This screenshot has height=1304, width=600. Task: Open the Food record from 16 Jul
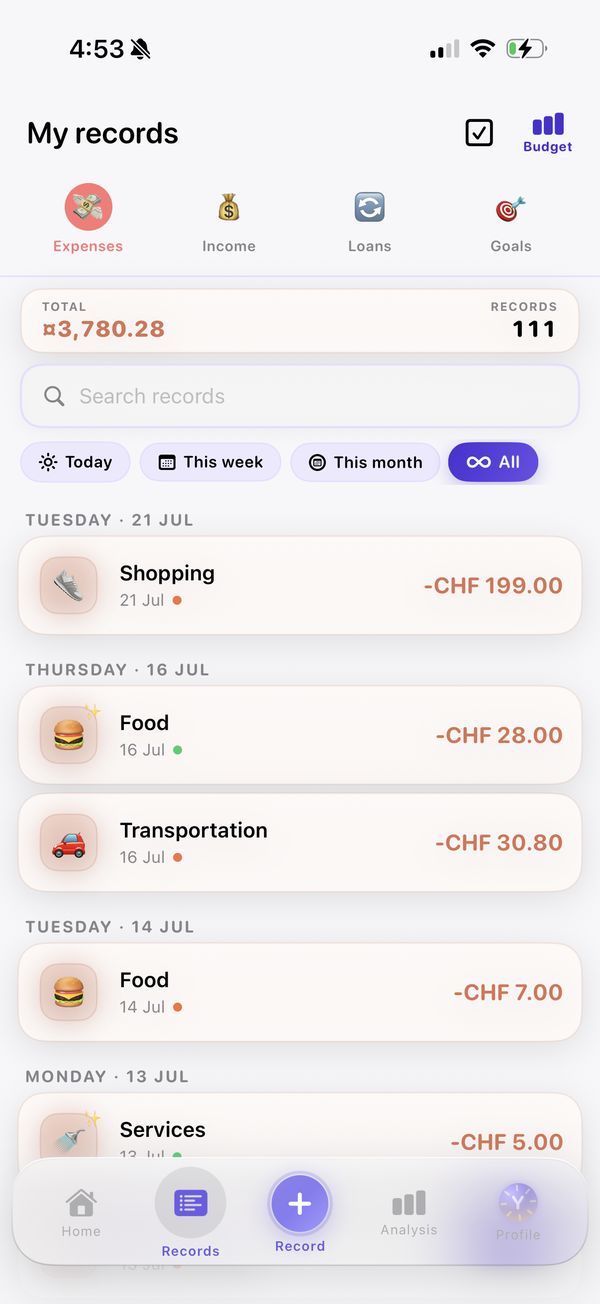click(300, 735)
